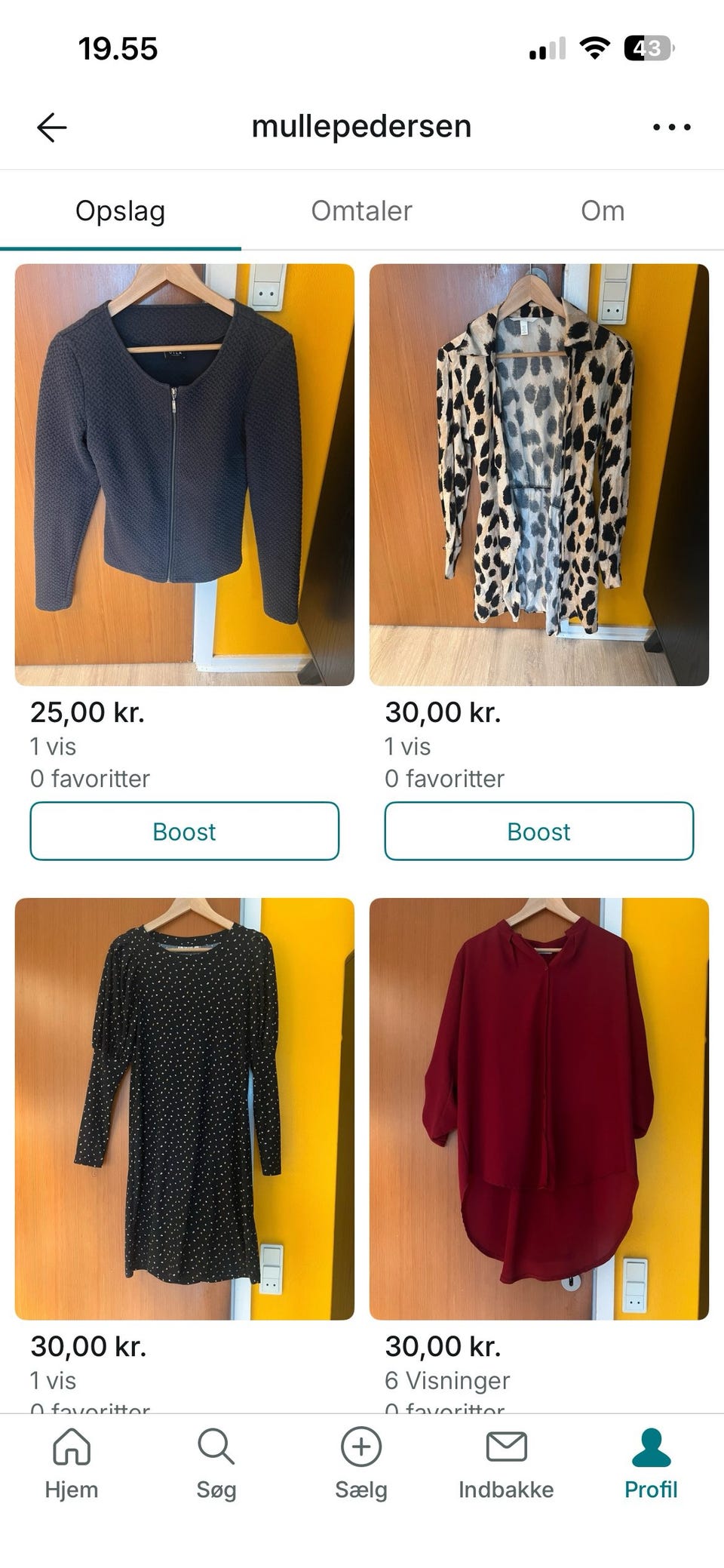Tap the back arrow to leave profile
724x1568 pixels.
point(51,126)
